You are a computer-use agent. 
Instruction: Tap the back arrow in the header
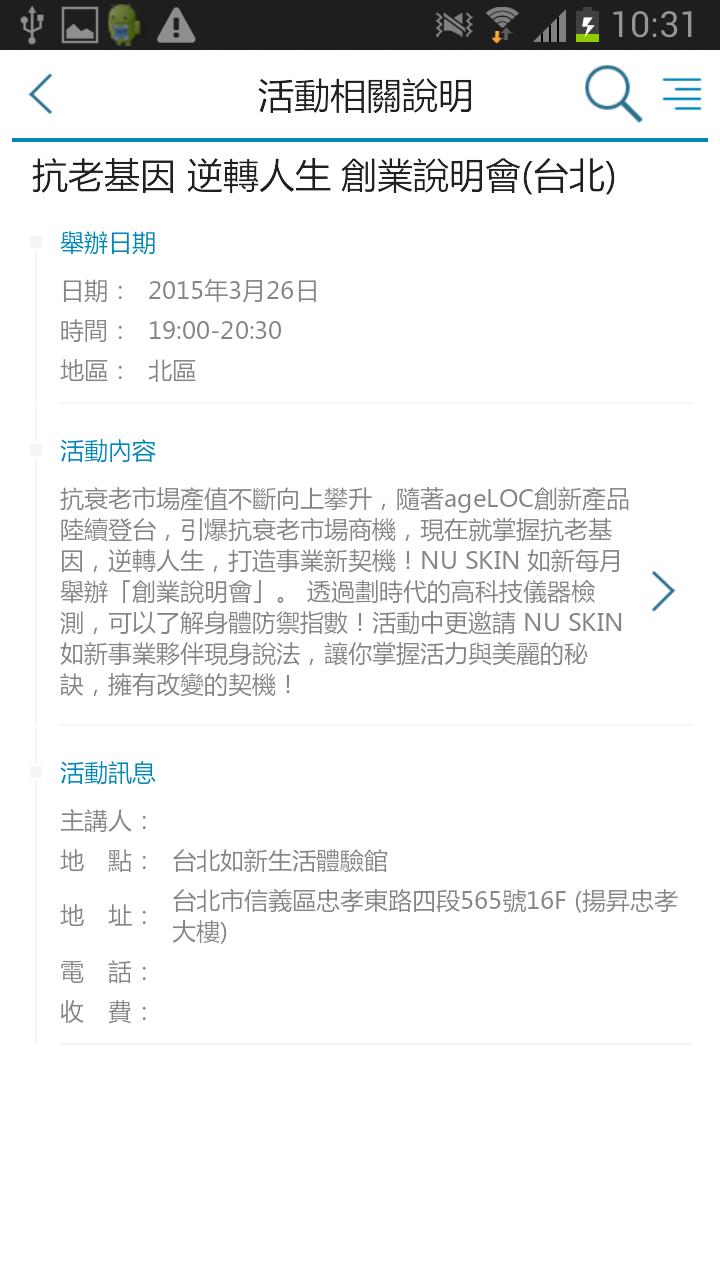38,92
